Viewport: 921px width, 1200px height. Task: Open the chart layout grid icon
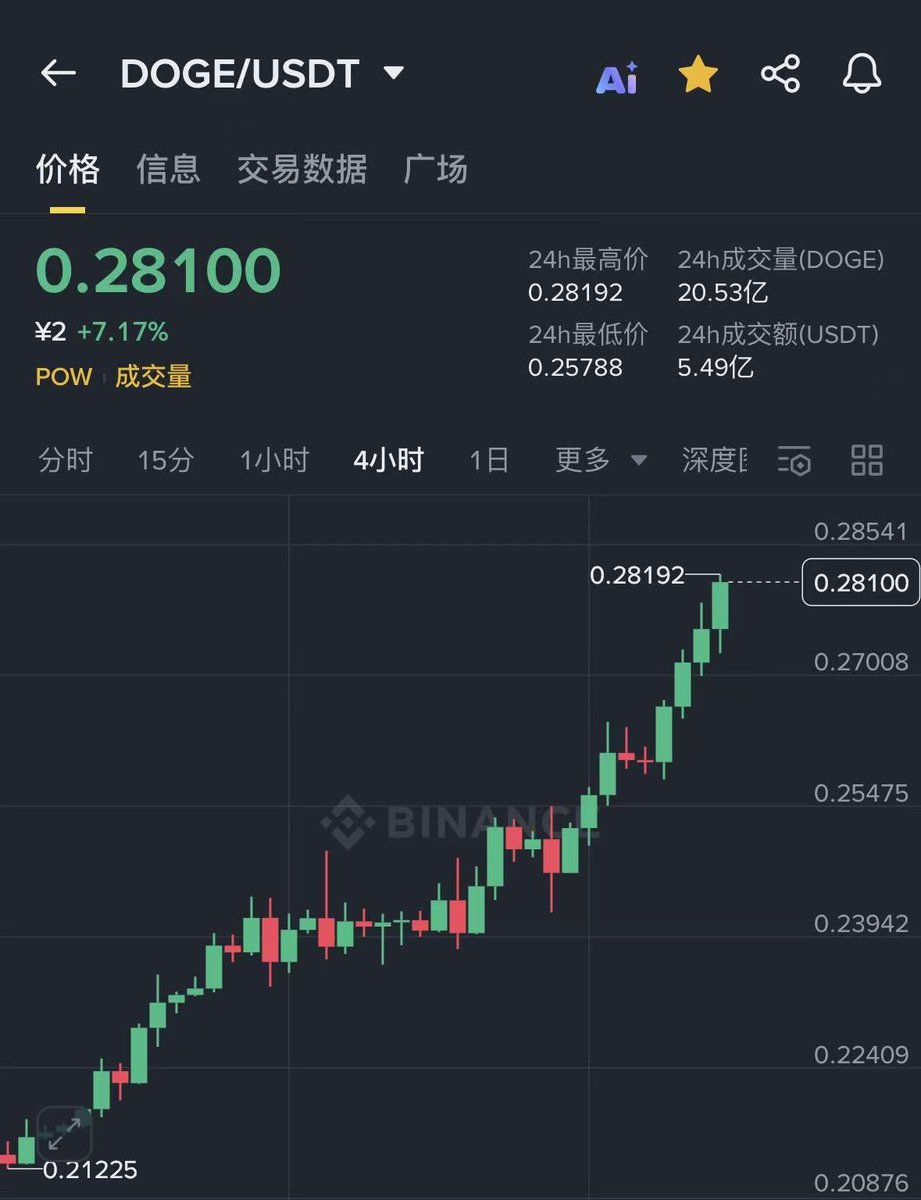(x=866, y=460)
